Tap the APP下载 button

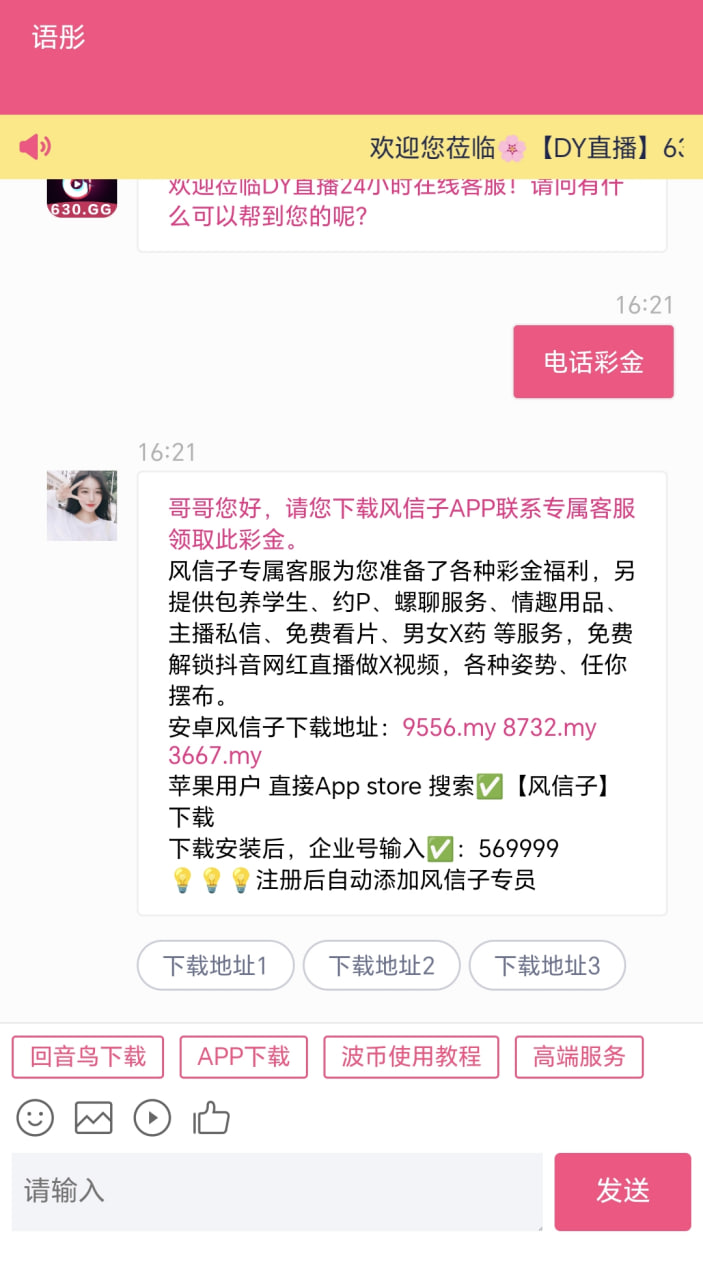(243, 1057)
